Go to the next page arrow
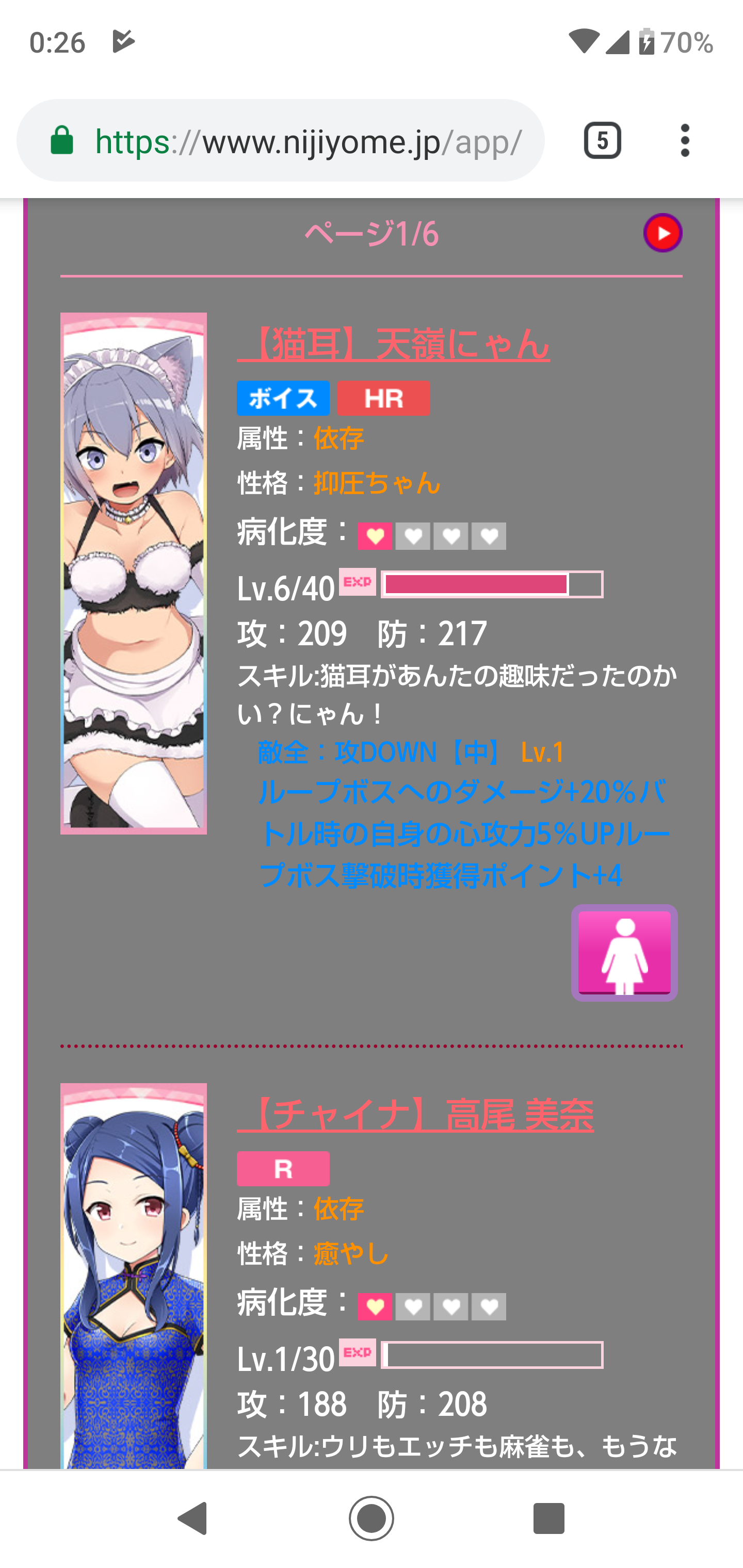 pos(663,233)
